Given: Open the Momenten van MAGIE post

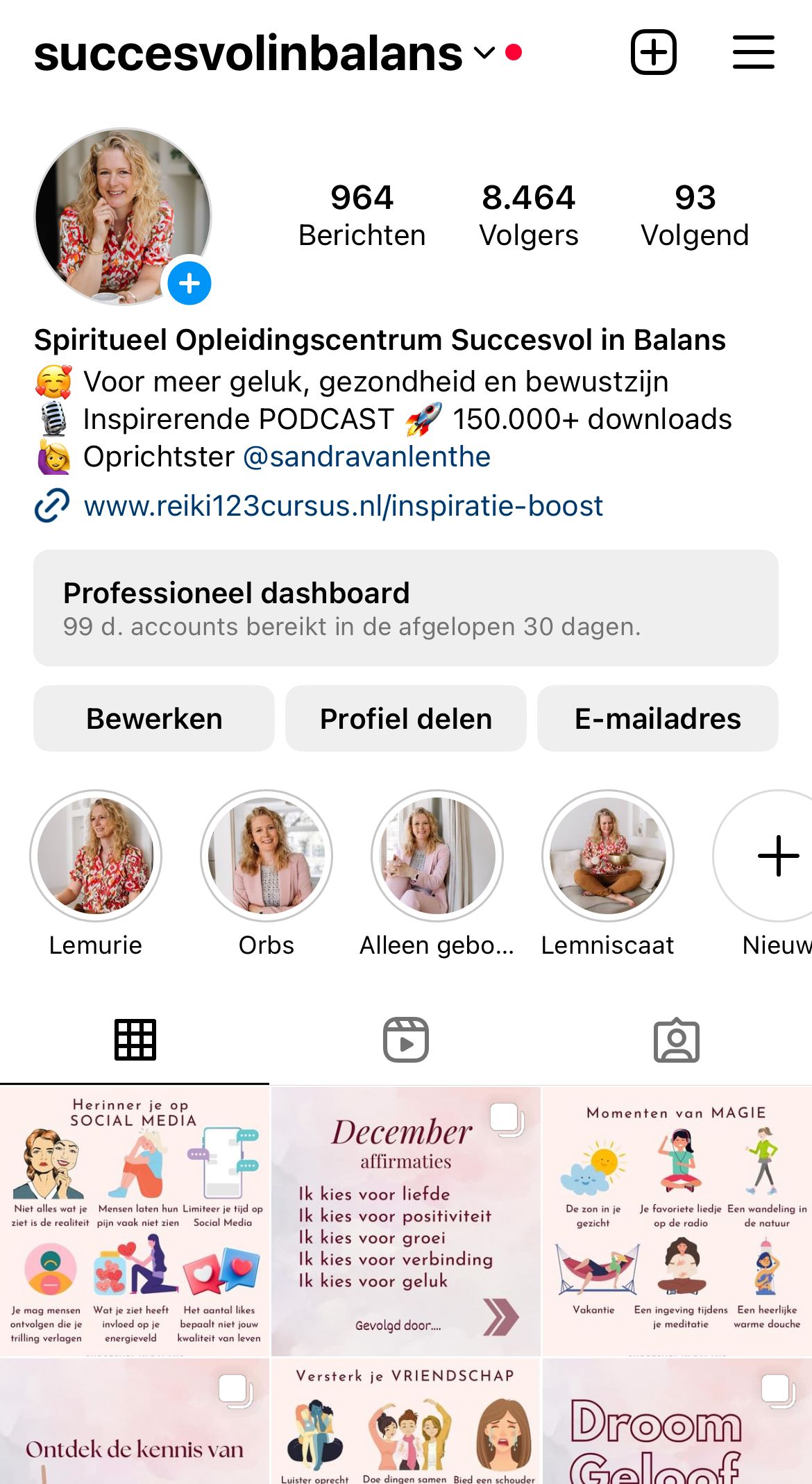Looking at the screenshot, I should click(x=677, y=1221).
